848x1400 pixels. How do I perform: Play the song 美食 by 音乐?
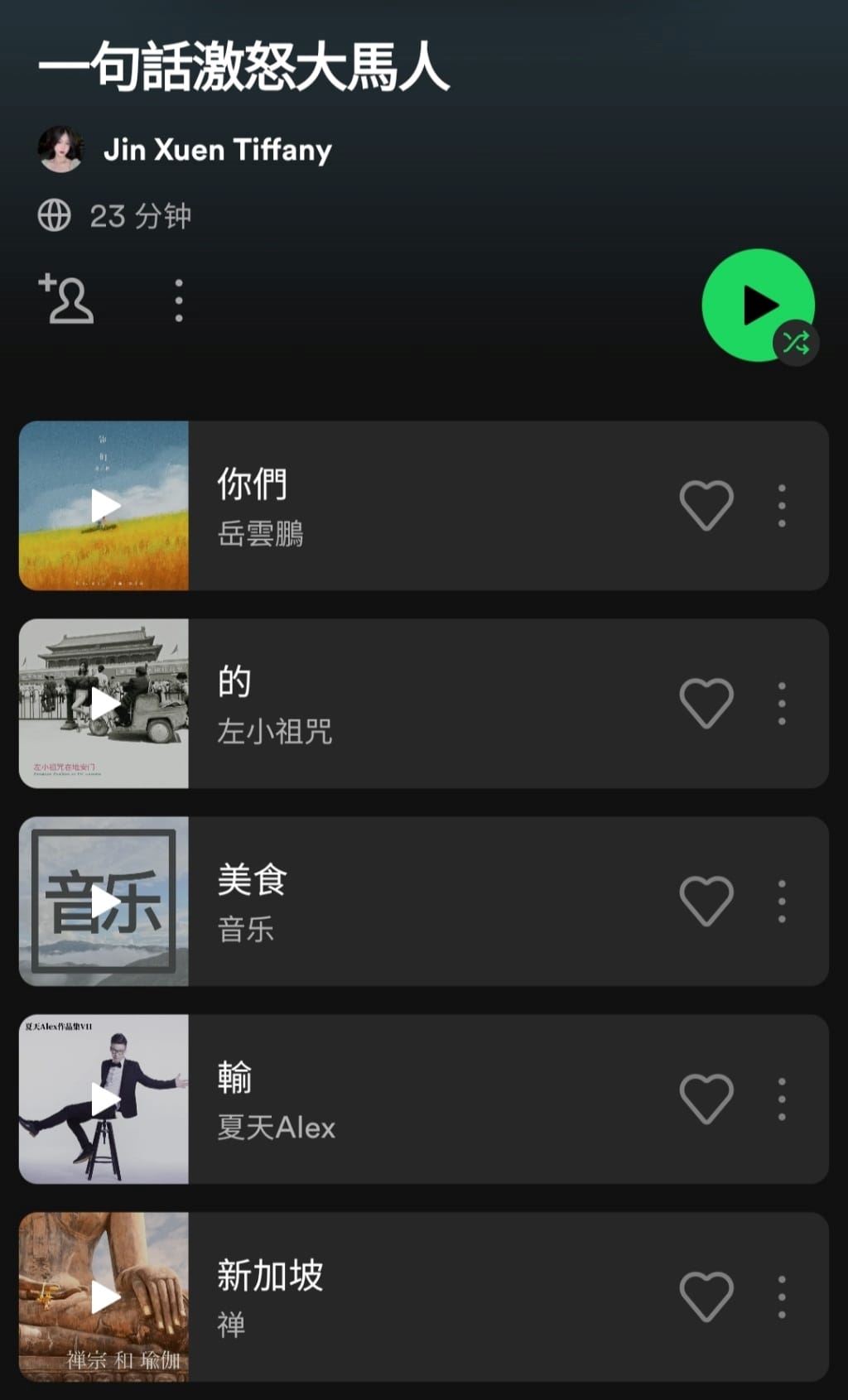coord(104,902)
